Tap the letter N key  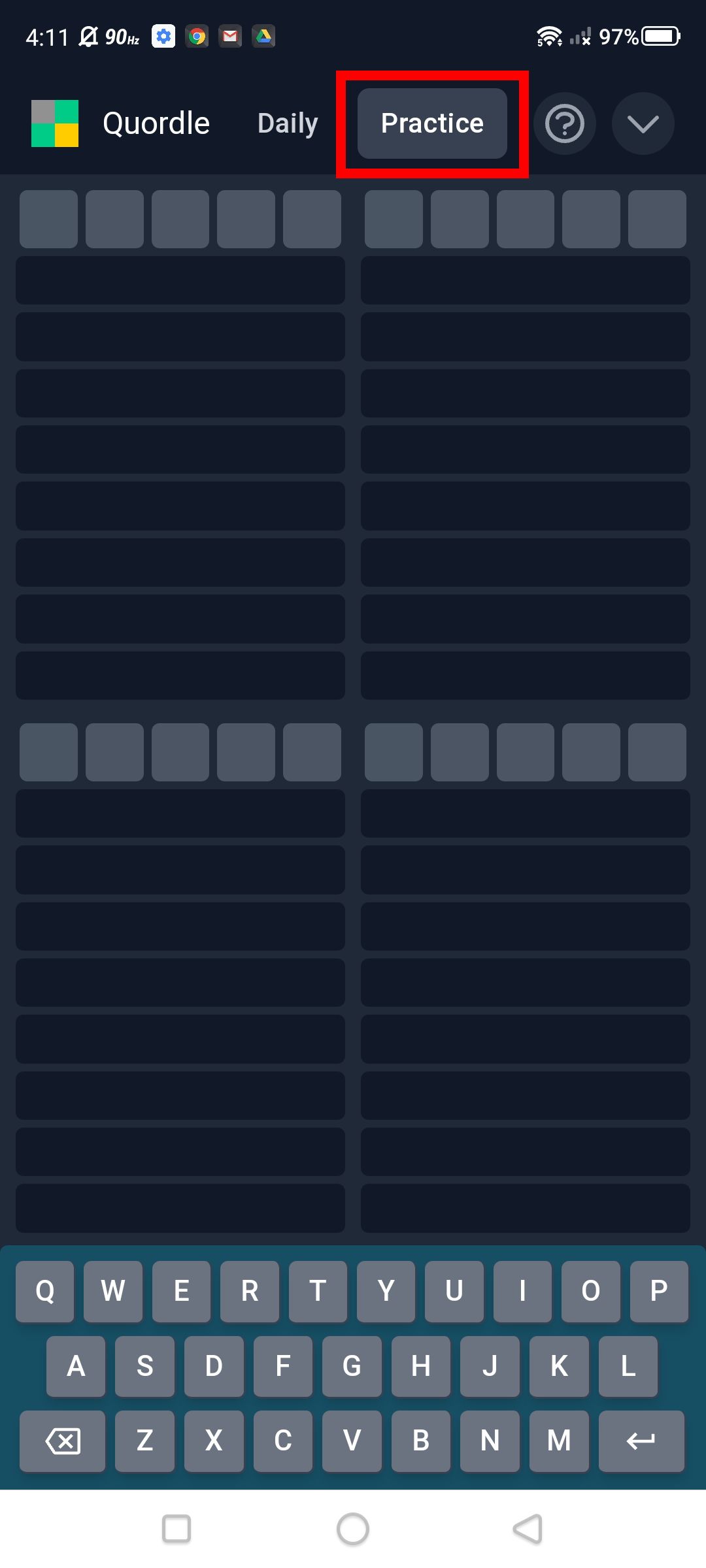click(x=490, y=1441)
